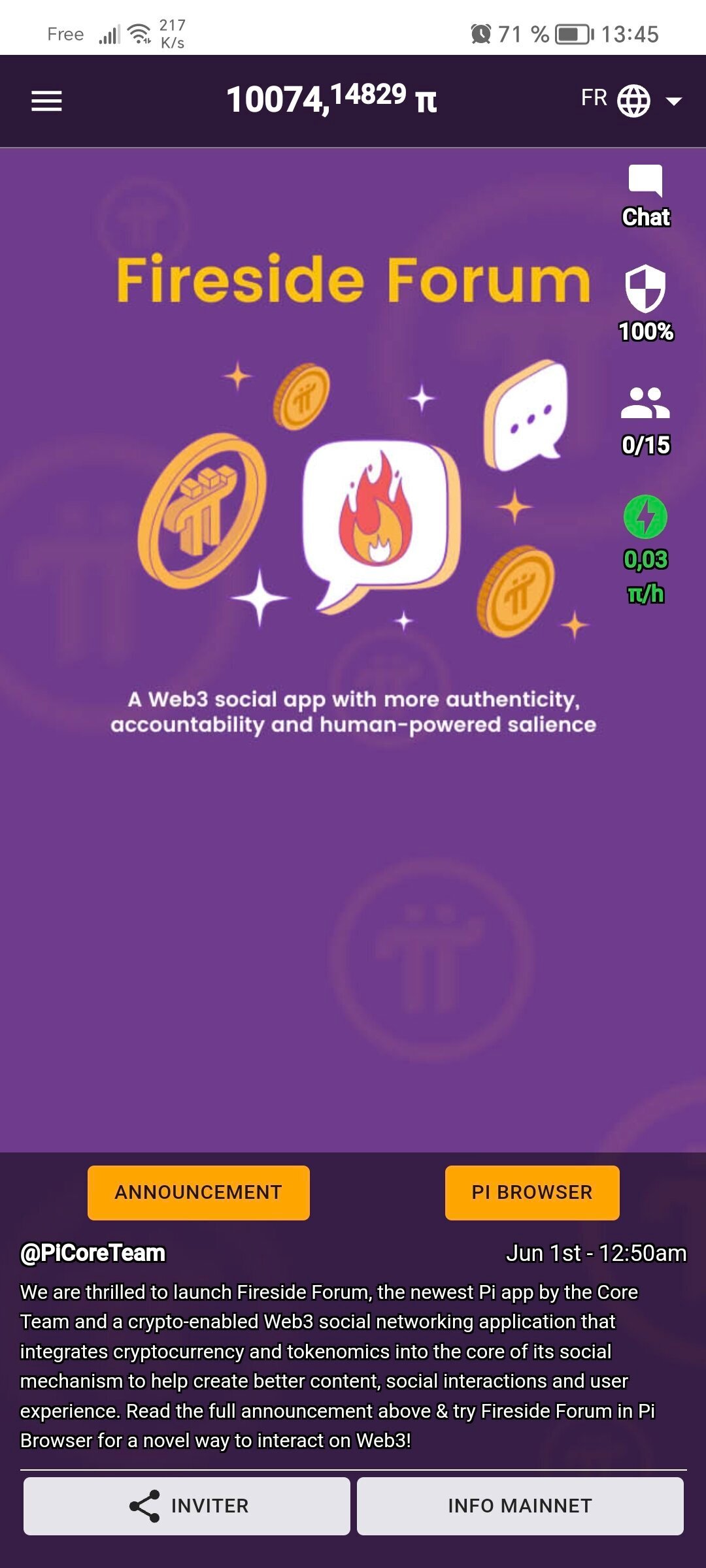Open Info Mainnet button
The image size is (706, 1568).
(520, 1506)
